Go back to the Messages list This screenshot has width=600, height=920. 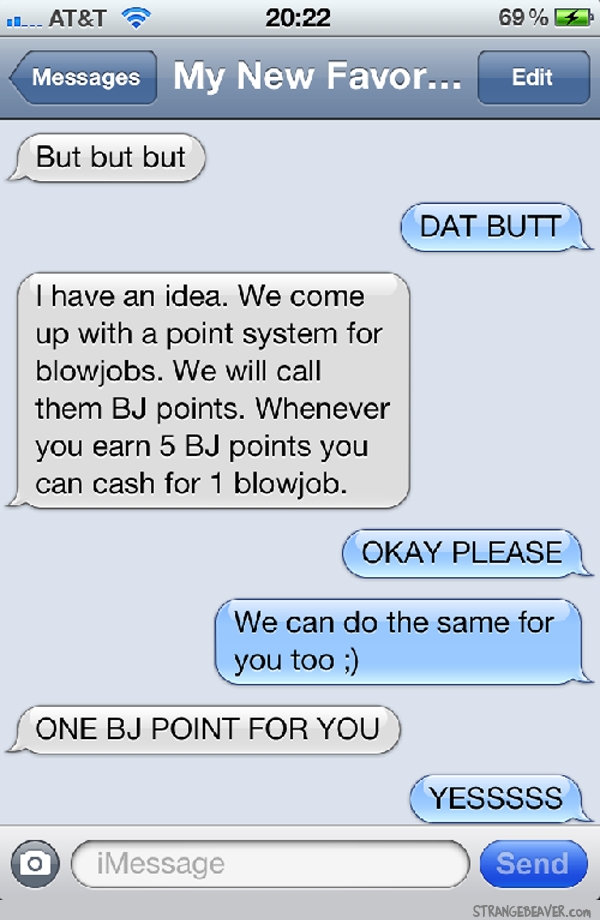84,78
